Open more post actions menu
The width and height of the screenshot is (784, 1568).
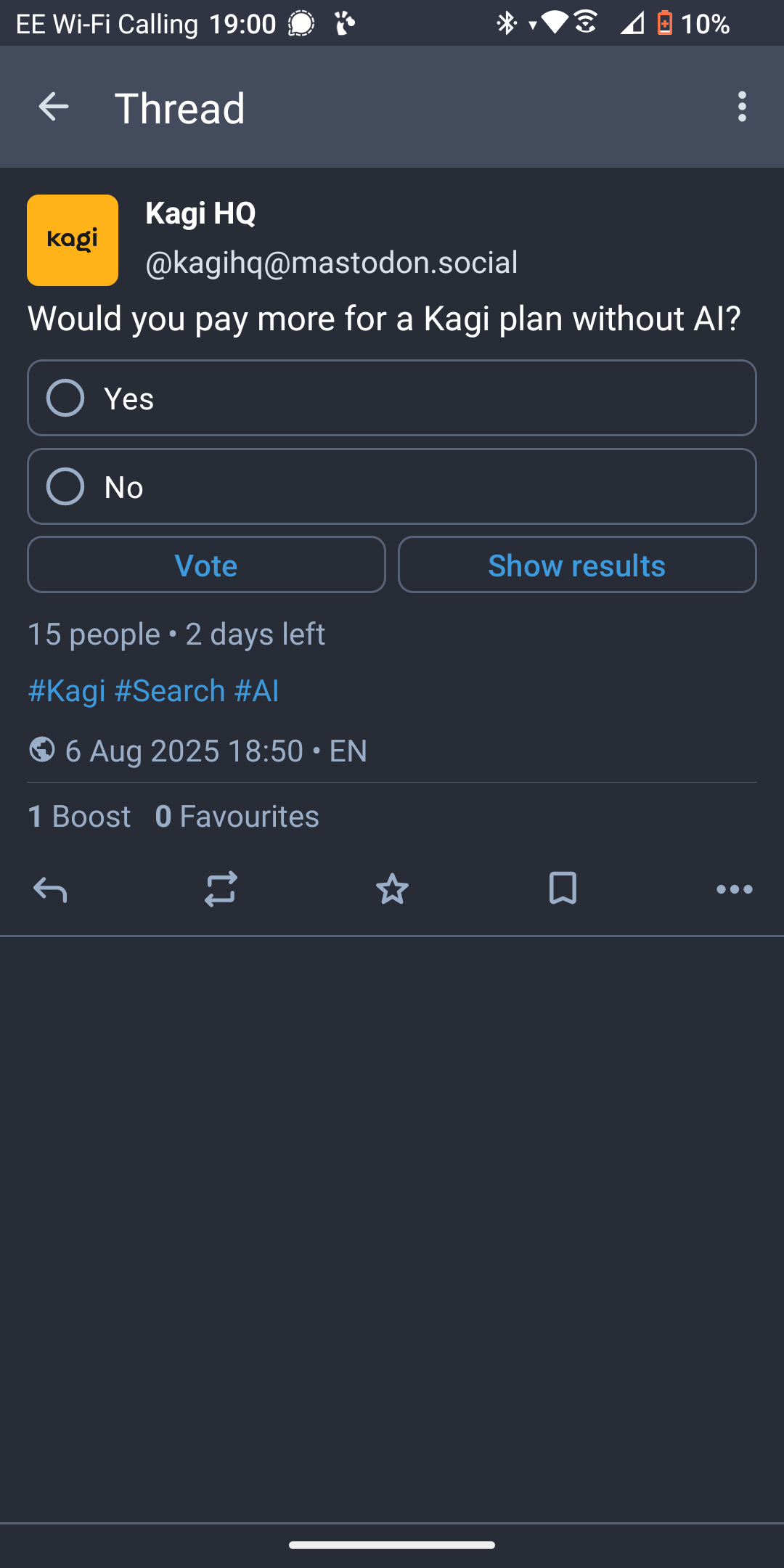click(x=734, y=889)
